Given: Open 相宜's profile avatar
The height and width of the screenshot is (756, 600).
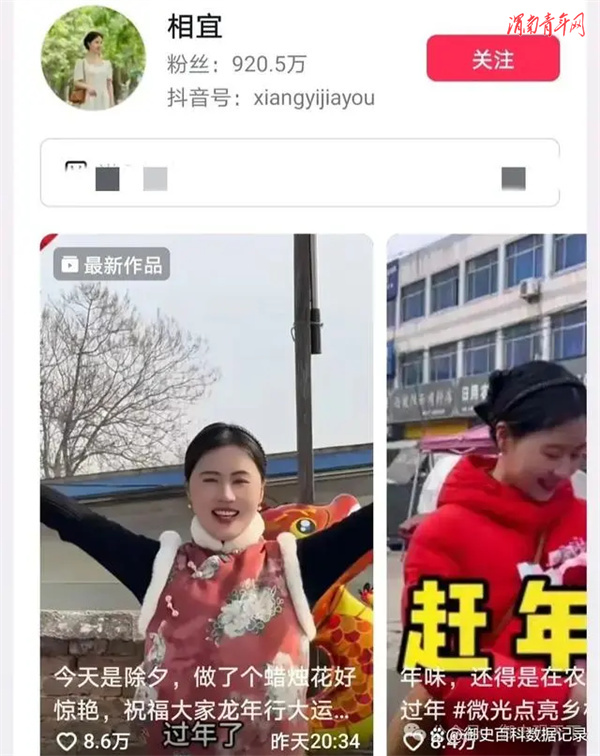Looking at the screenshot, I should pos(93,58).
